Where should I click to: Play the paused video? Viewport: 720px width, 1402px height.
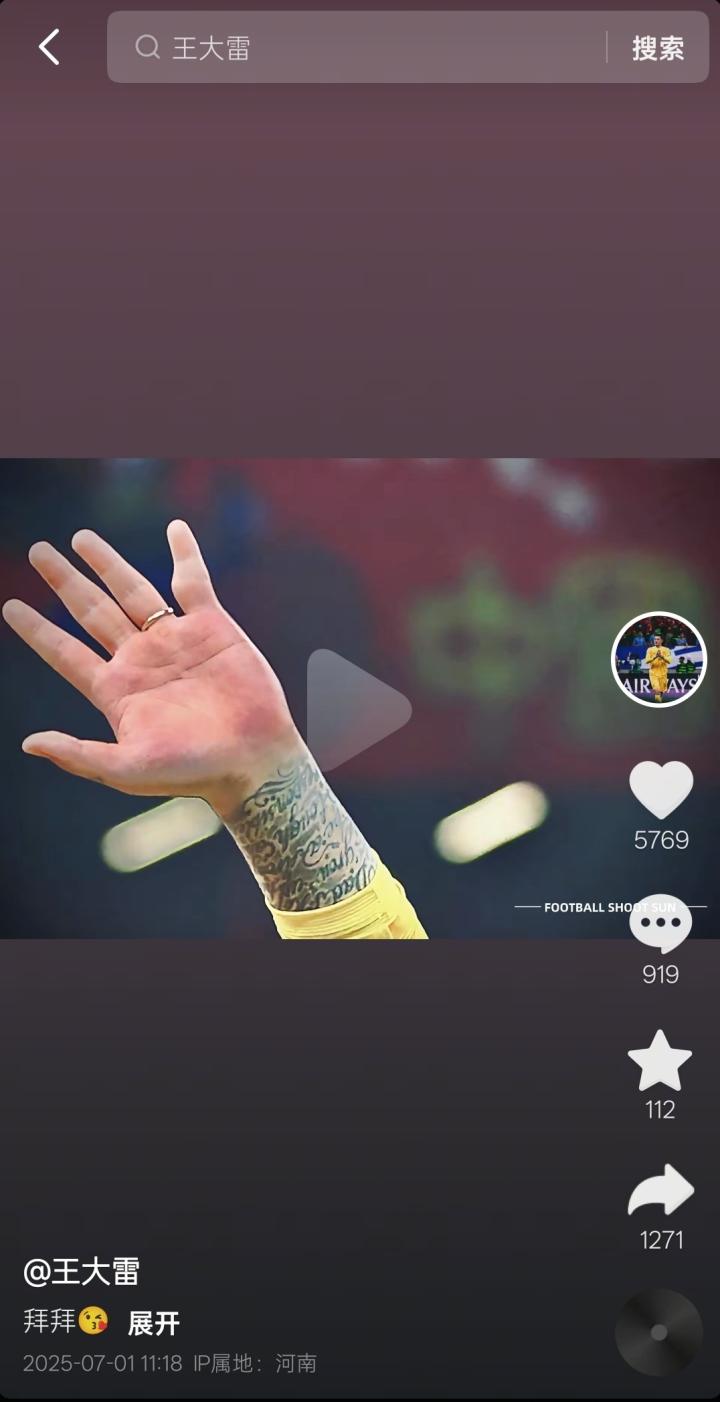coord(358,709)
